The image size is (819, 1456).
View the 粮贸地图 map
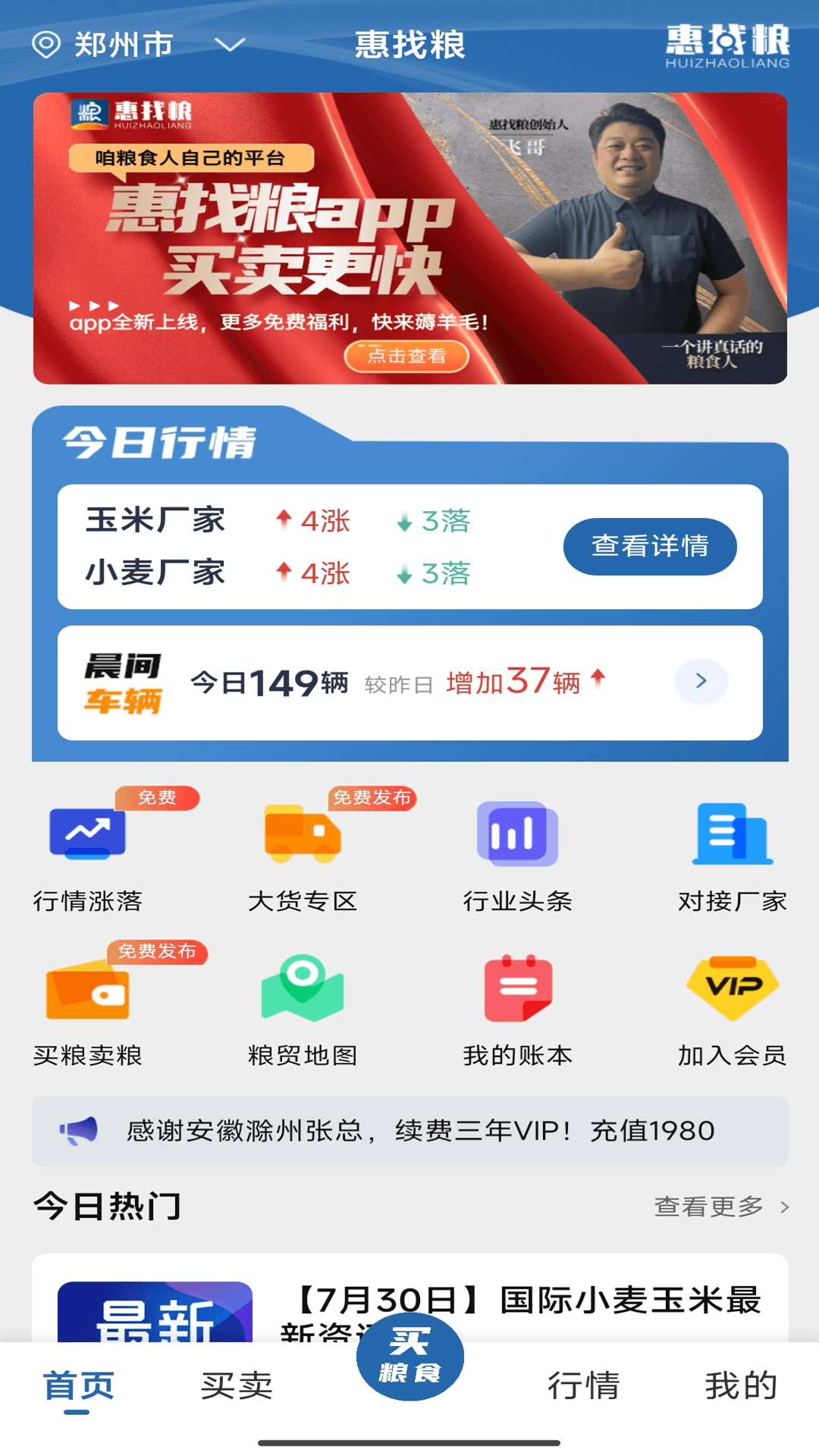coord(303,1007)
